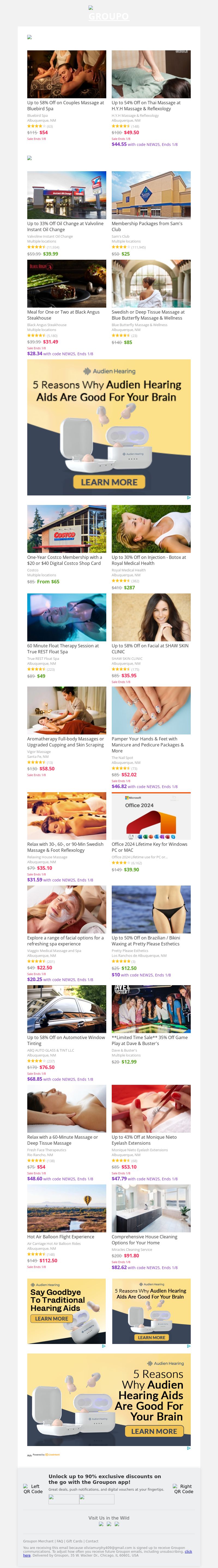Tap the unsubscribe 'click here' link
The height and width of the screenshot is (1568, 218).
(x=188, y=1552)
